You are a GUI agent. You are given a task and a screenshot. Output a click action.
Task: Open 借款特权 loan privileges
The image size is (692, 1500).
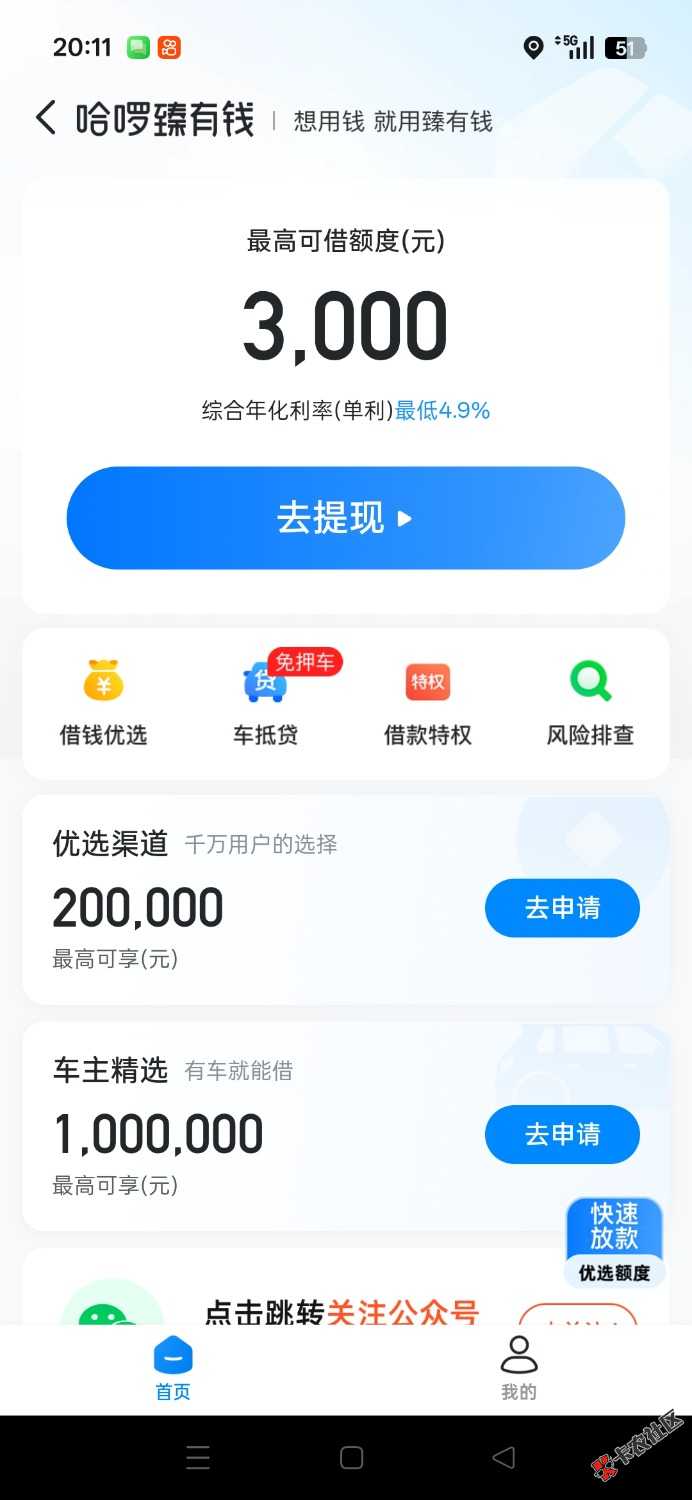pos(427,703)
